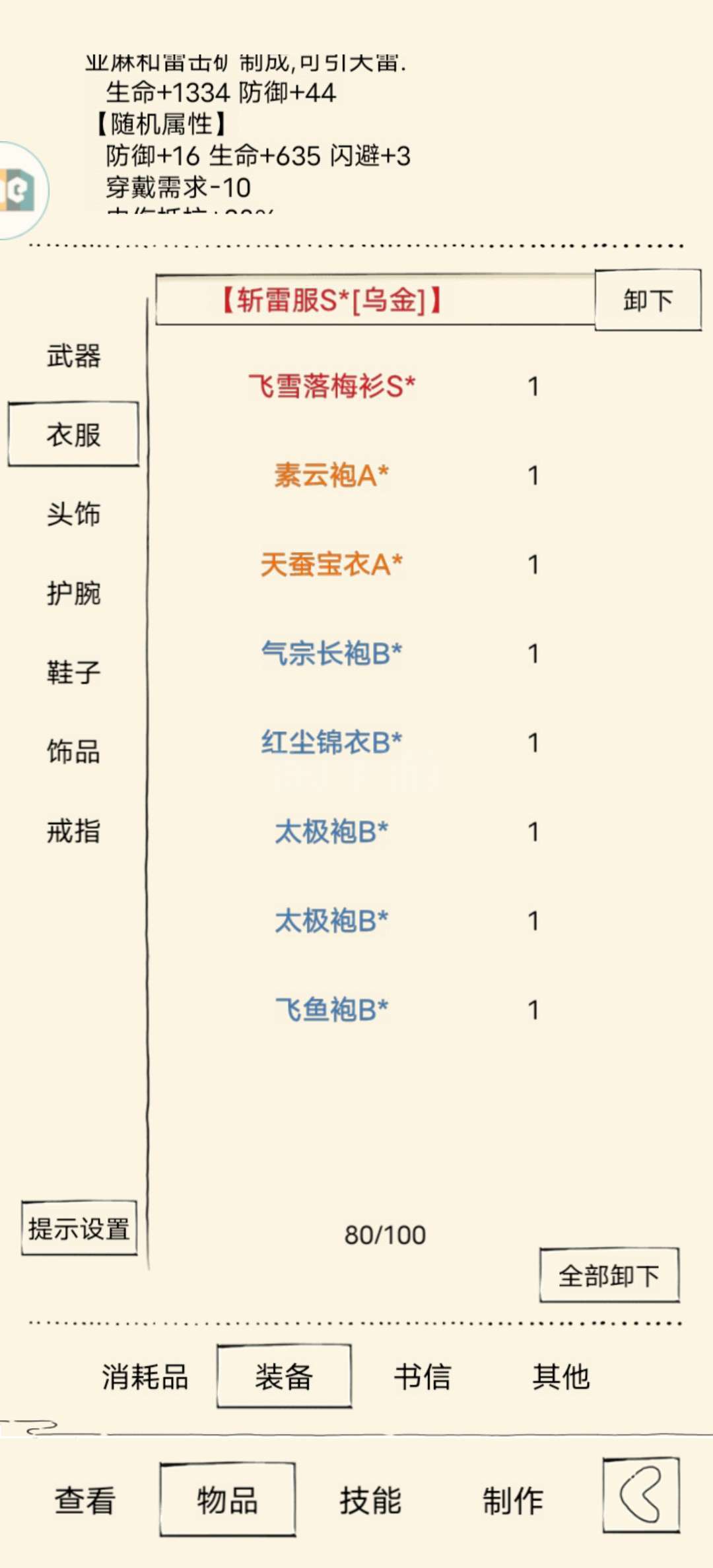
Task: Select 气宗长袍B*
Action: 331,653
